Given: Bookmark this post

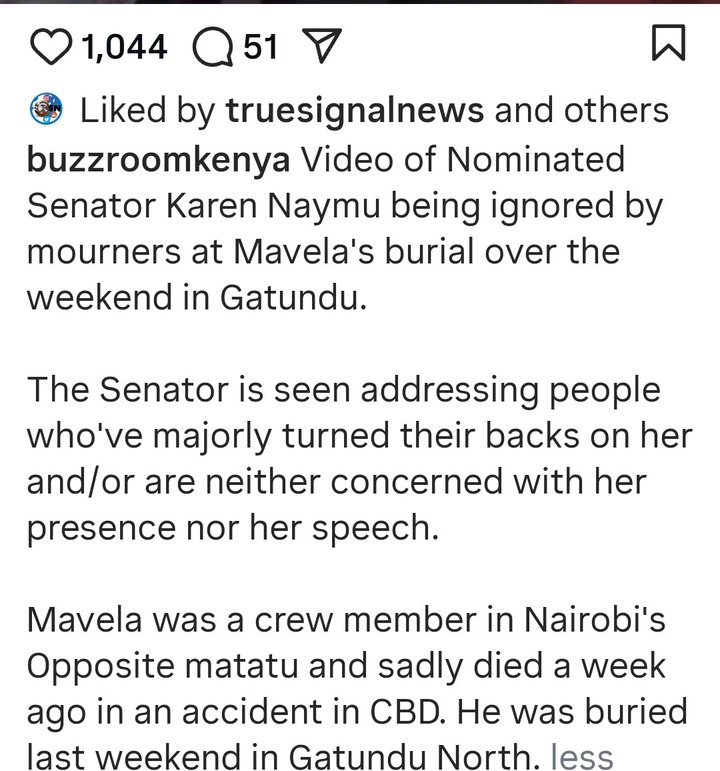Looking at the screenshot, I should pyautogui.click(x=667, y=44).
